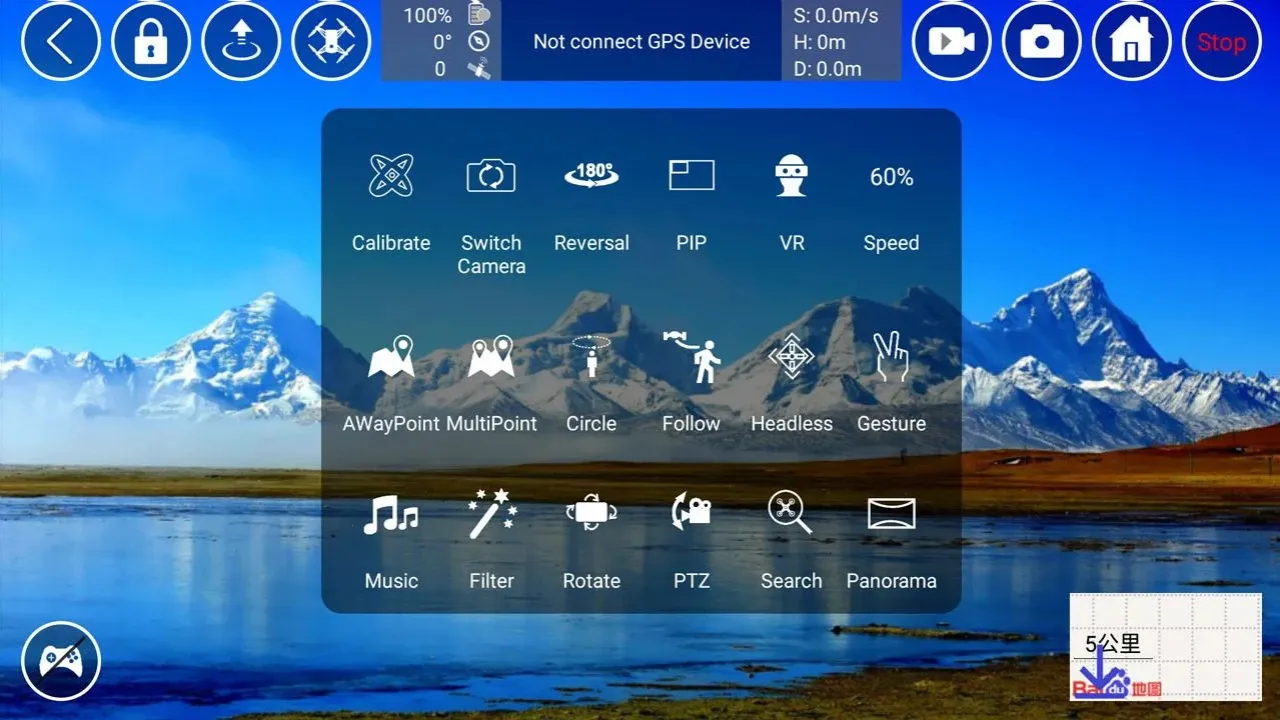Choose MultiPoint flight mode
This screenshot has width=1280, height=720.
491,380
